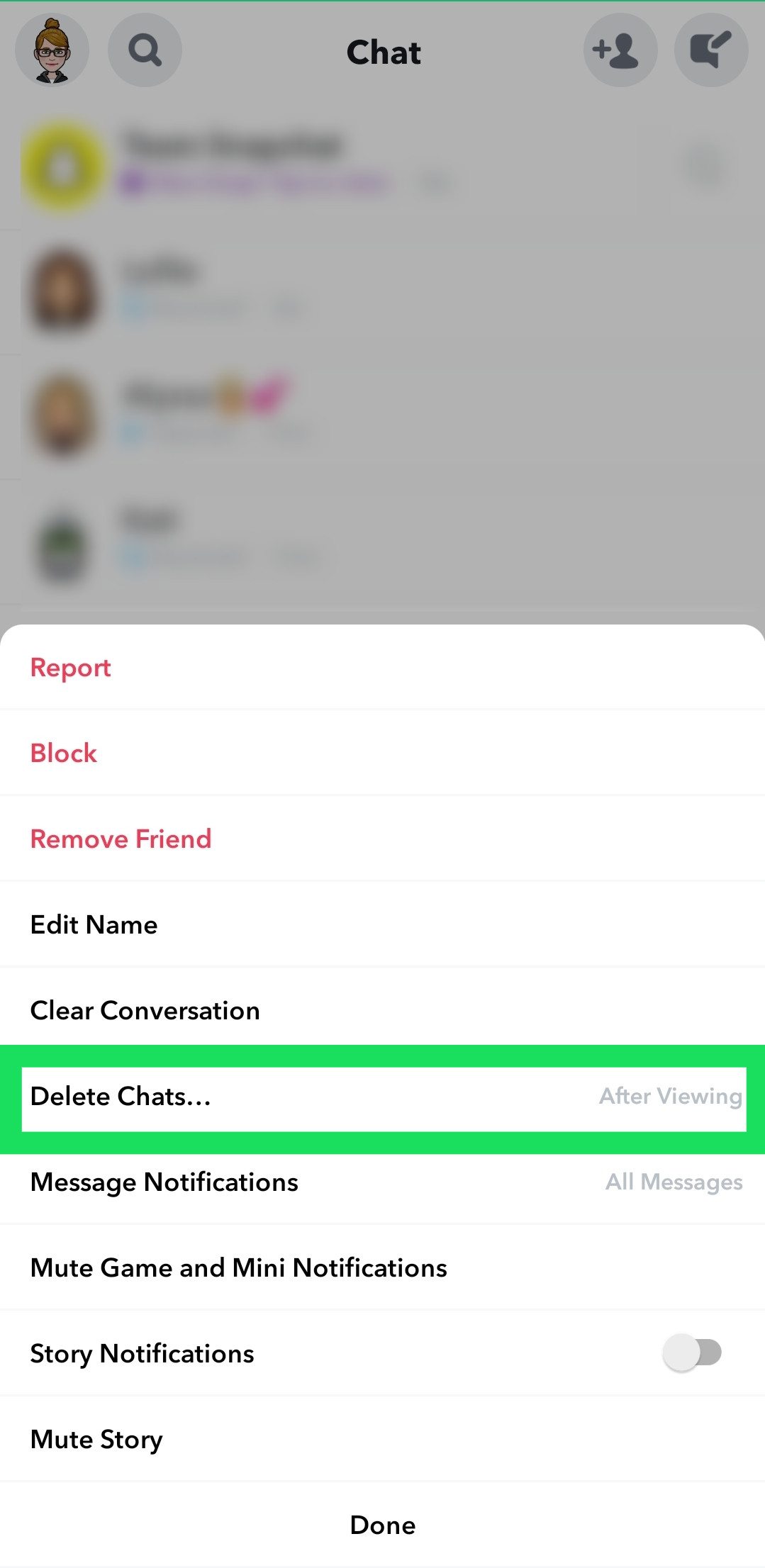Viewport: 765px width, 1568px height.
Task: Open Message Notifications options
Action: coord(383,1182)
